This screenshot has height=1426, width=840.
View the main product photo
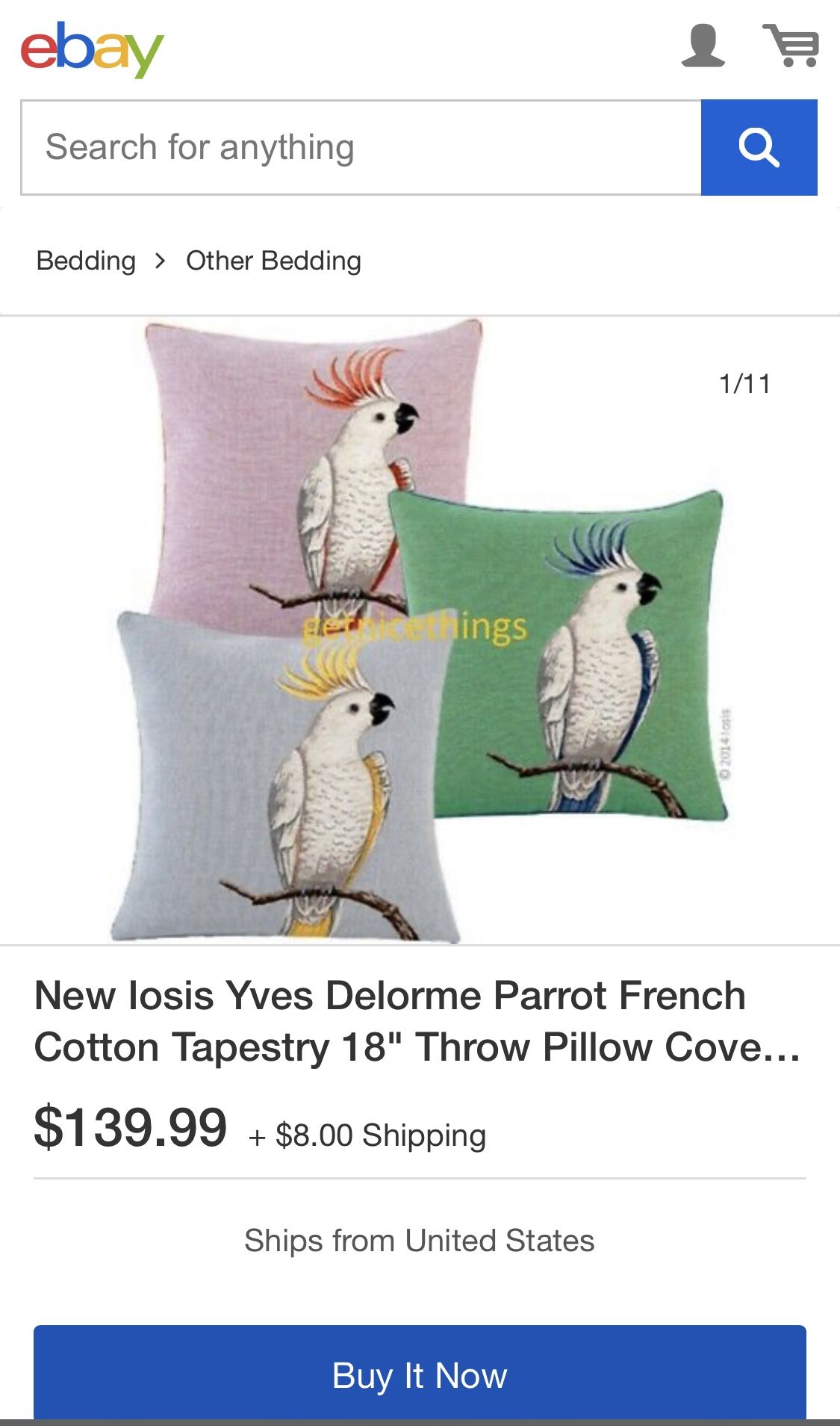pos(420,631)
